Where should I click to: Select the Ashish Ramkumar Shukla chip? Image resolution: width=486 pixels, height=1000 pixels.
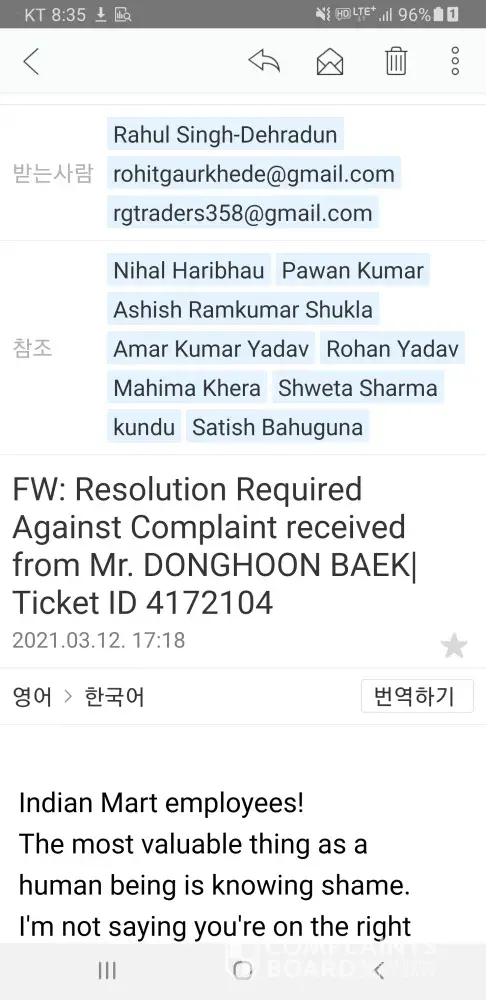coord(243,309)
